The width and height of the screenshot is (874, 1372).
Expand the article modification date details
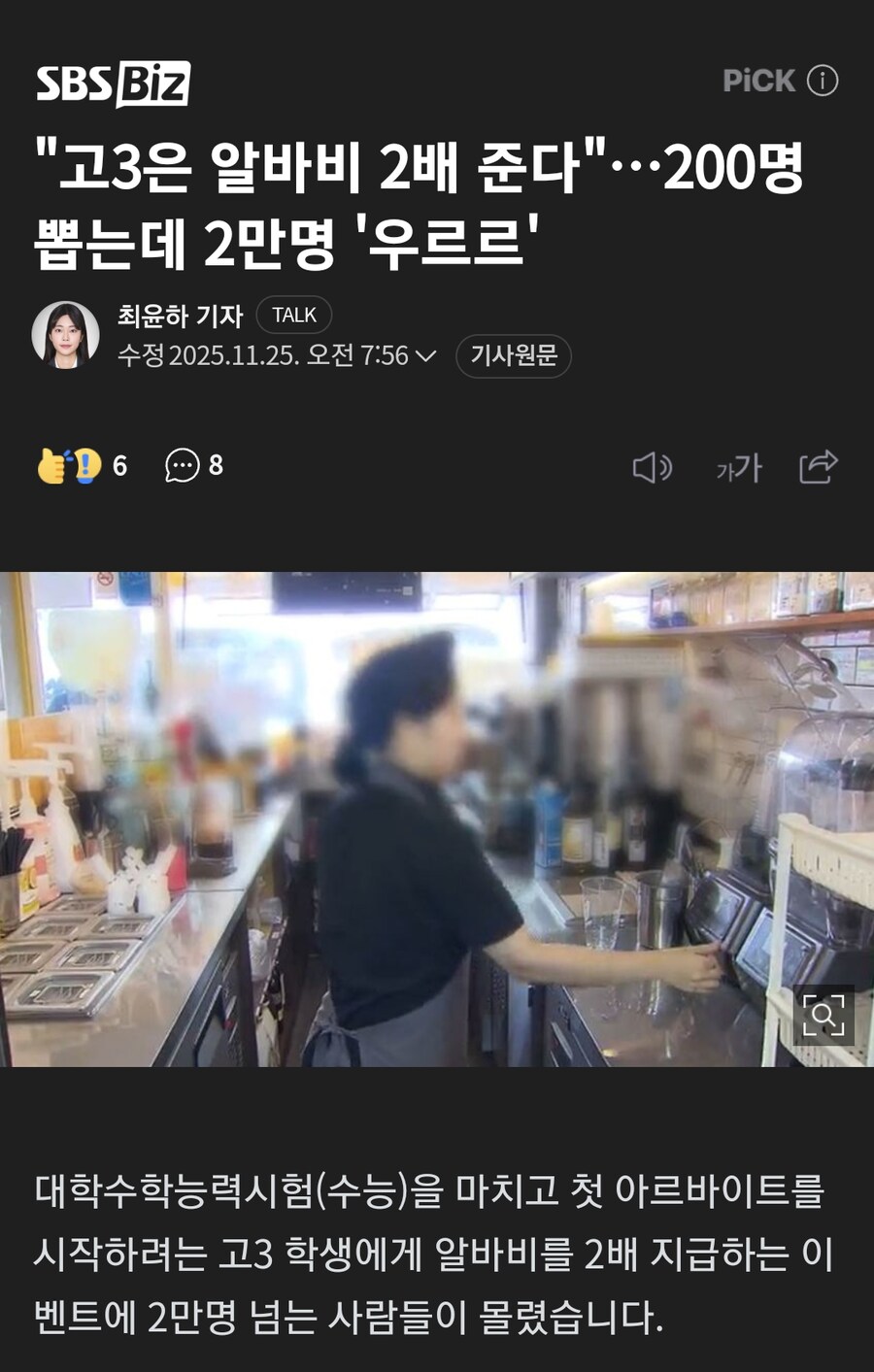point(426,356)
